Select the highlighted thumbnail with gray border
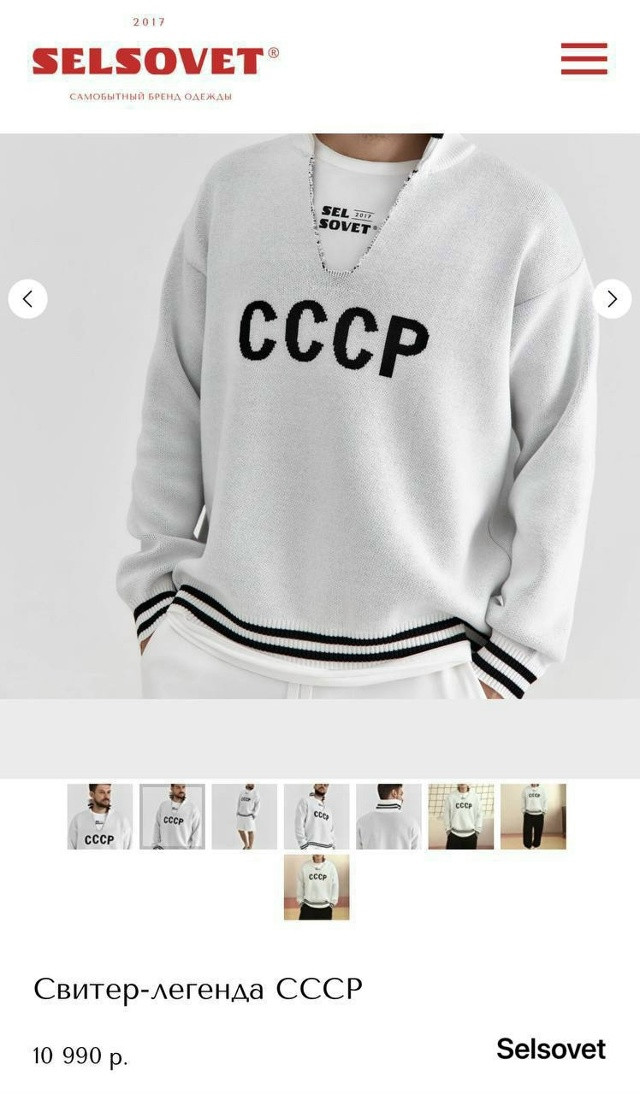This screenshot has width=640, height=1094. click(x=172, y=816)
